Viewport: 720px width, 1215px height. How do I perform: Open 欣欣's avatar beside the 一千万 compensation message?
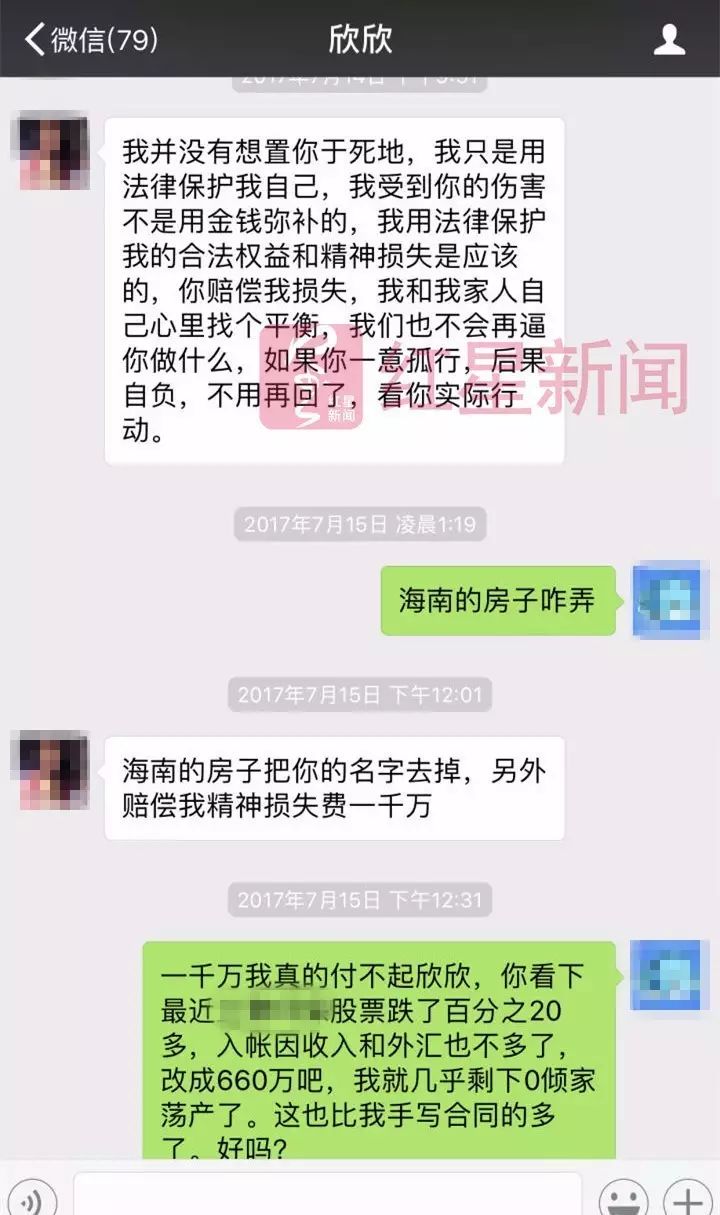pos(49,770)
